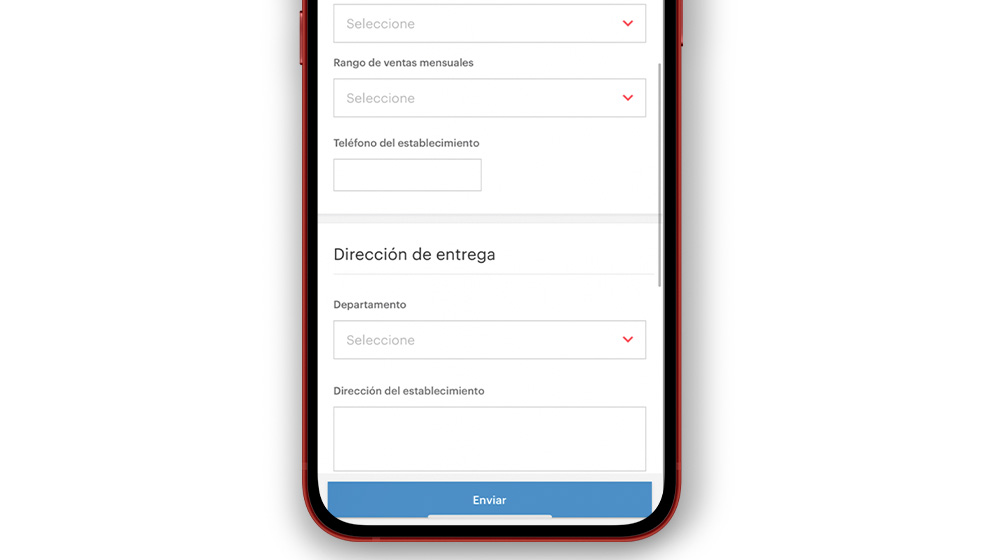Submit the form with Enviar
The width and height of the screenshot is (1000, 560).
point(489,499)
